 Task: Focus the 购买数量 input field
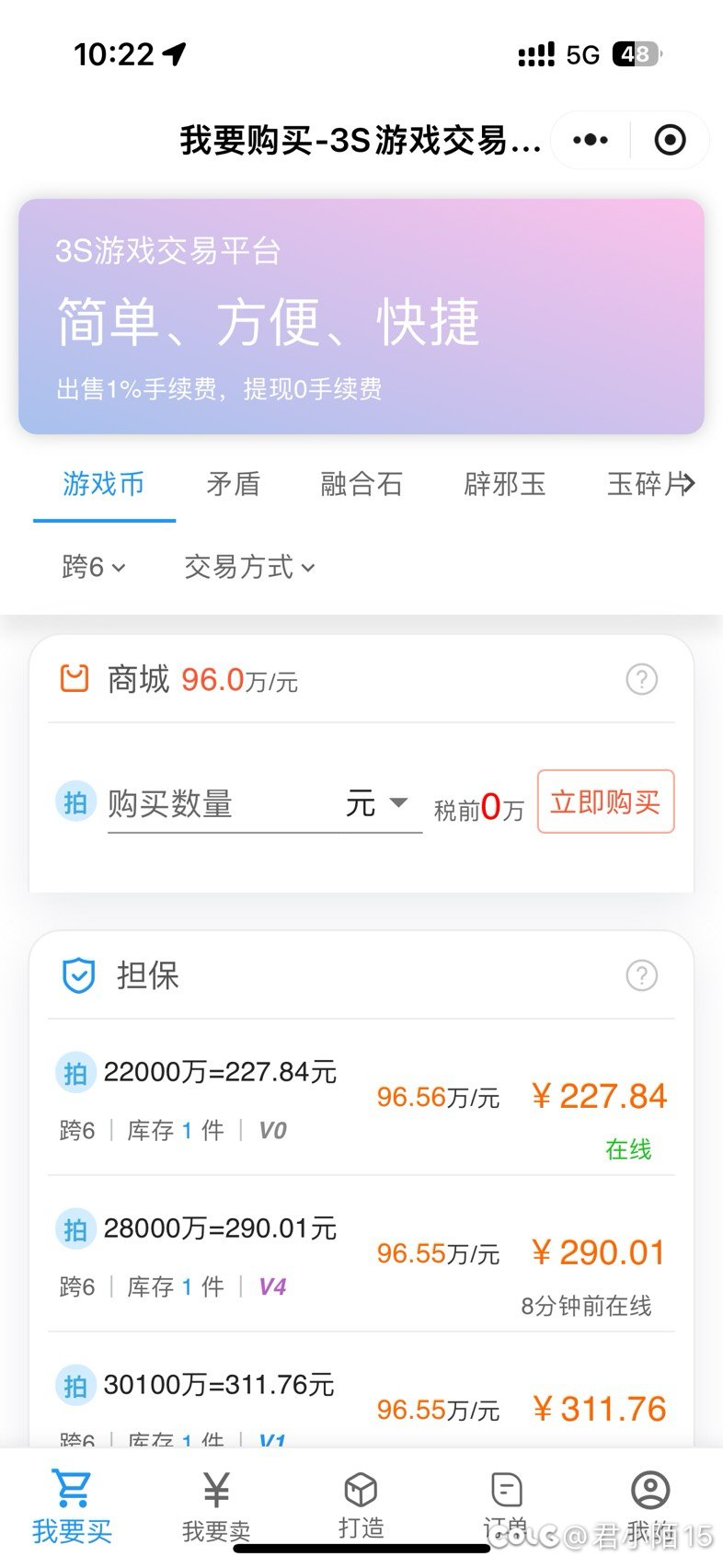click(x=221, y=803)
